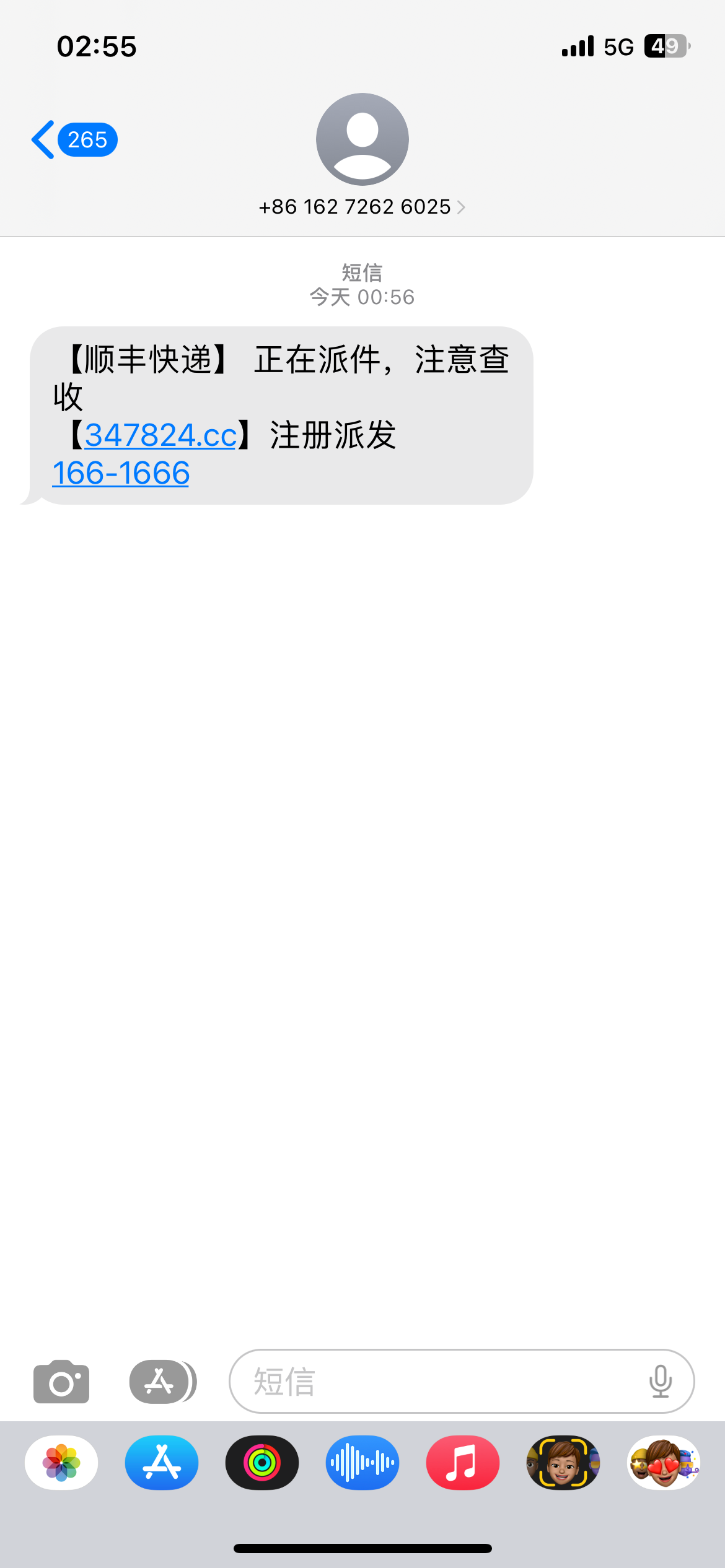Open the Voice Memos waveform iMessage app
Screen dimensions: 725x1568
pyautogui.click(x=362, y=1462)
